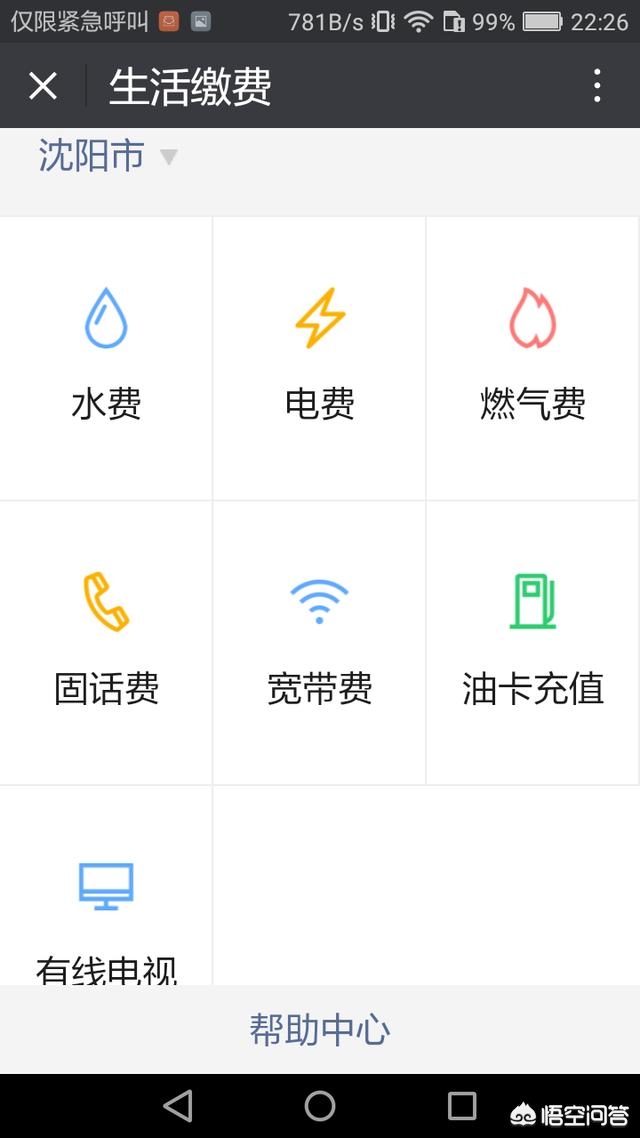The height and width of the screenshot is (1138, 640).
Task: Select 电费 electricity payment
Action: pos(320,357)
